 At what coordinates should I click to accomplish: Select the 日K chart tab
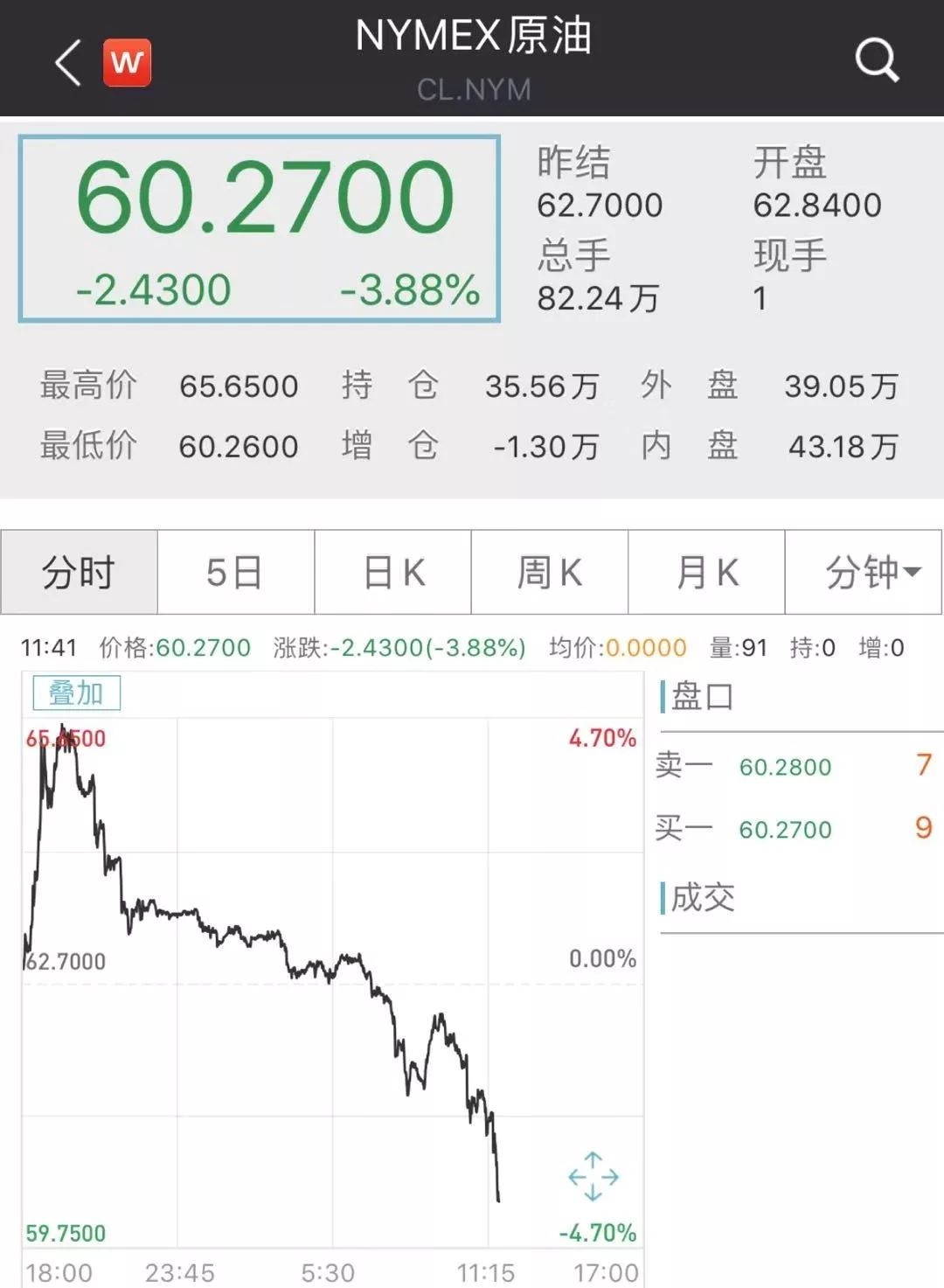[393, 573]
